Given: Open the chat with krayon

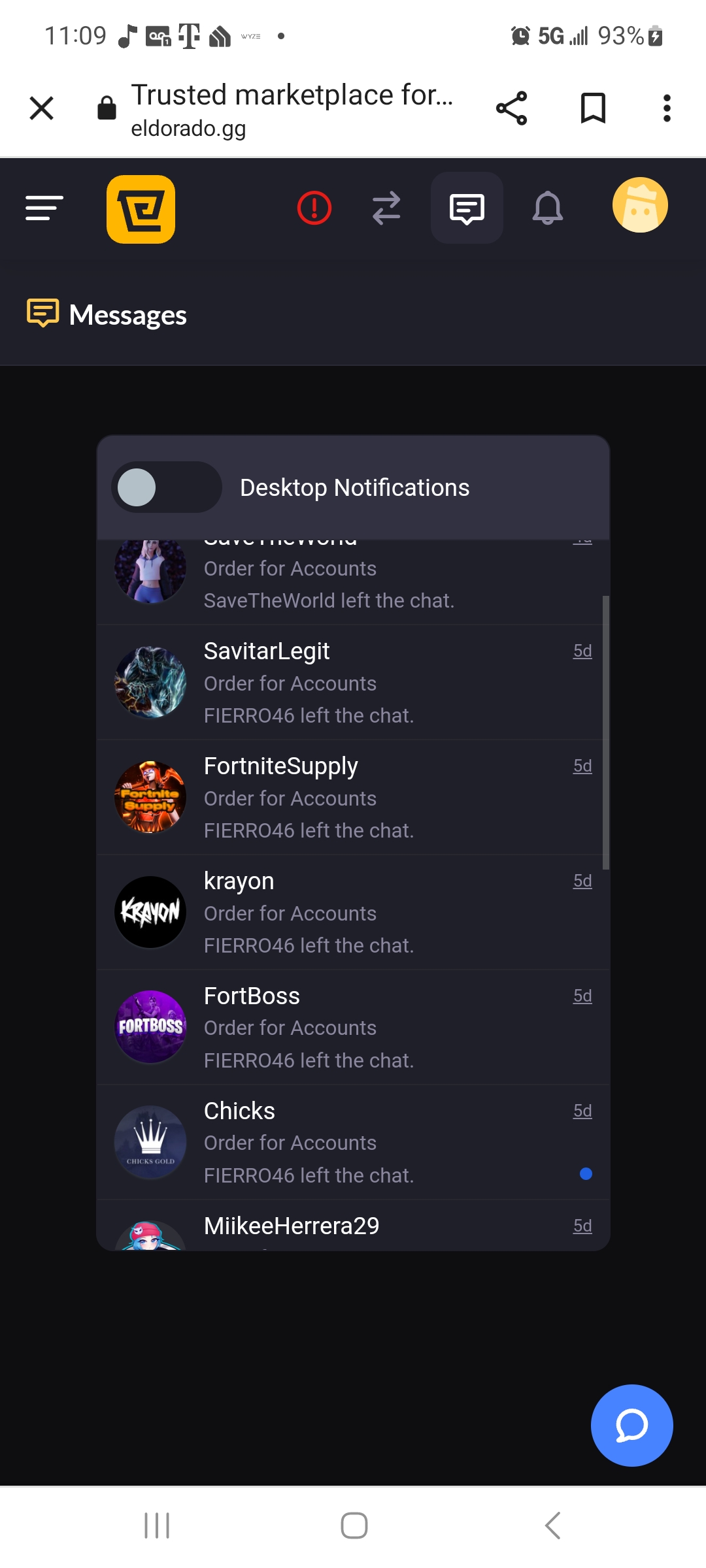Looking at the screenshot, I should pyautogui.click(x=353, y=913).
